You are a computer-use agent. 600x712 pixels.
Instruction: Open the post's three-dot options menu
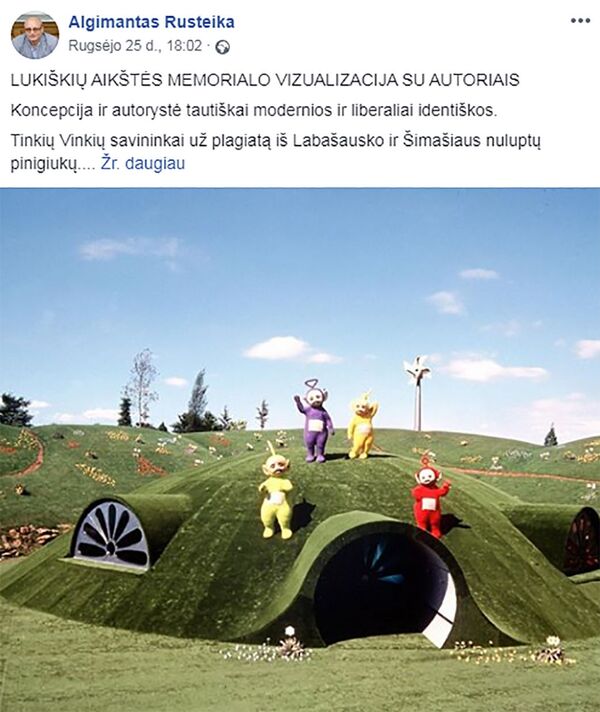pyautogui.click(x=580, y=21)
